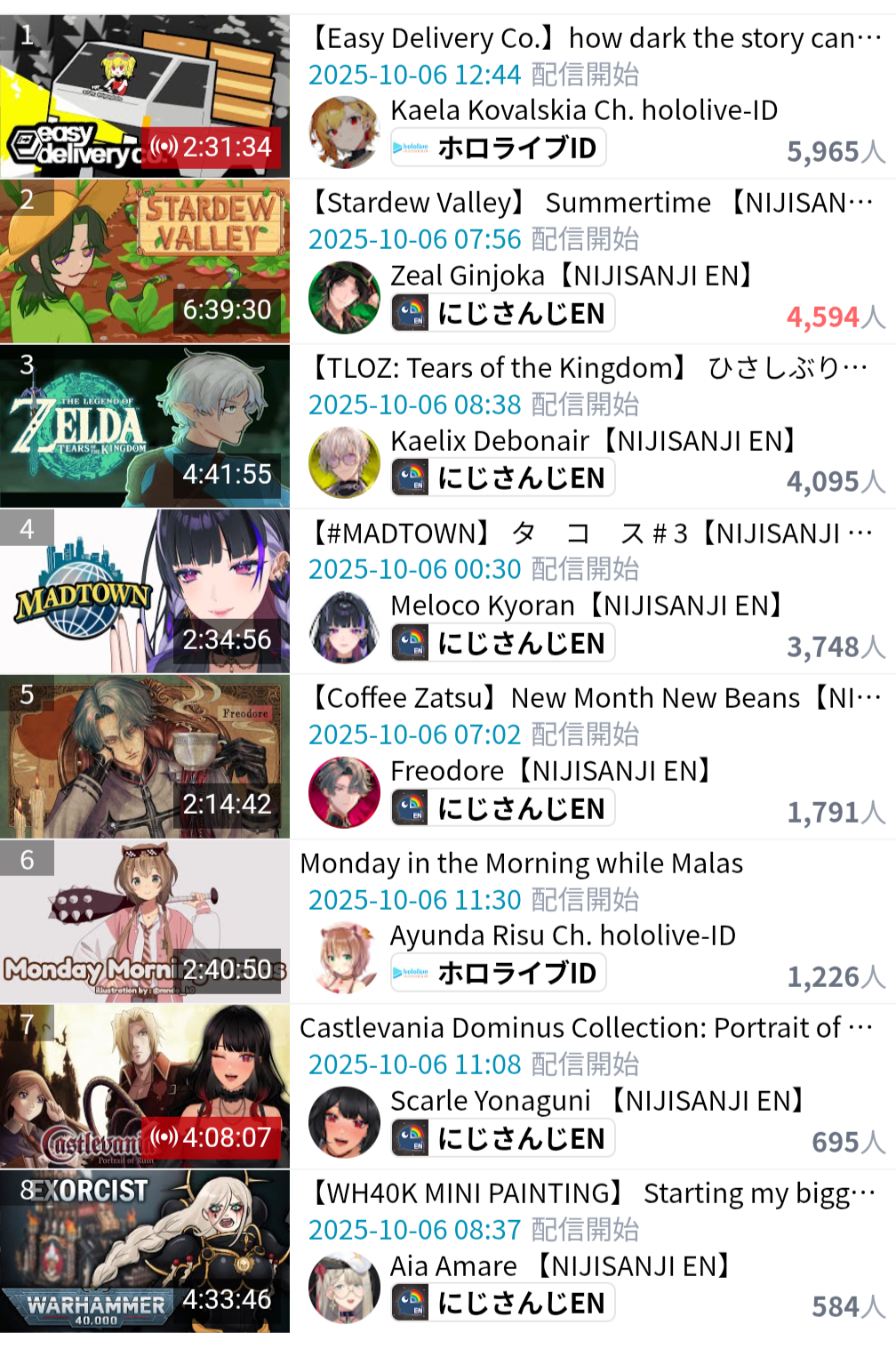This screenshot has width=896, height=1349.
Task: Open the WH40K Mini Painting thumbnail
Action: [145, 1251]
